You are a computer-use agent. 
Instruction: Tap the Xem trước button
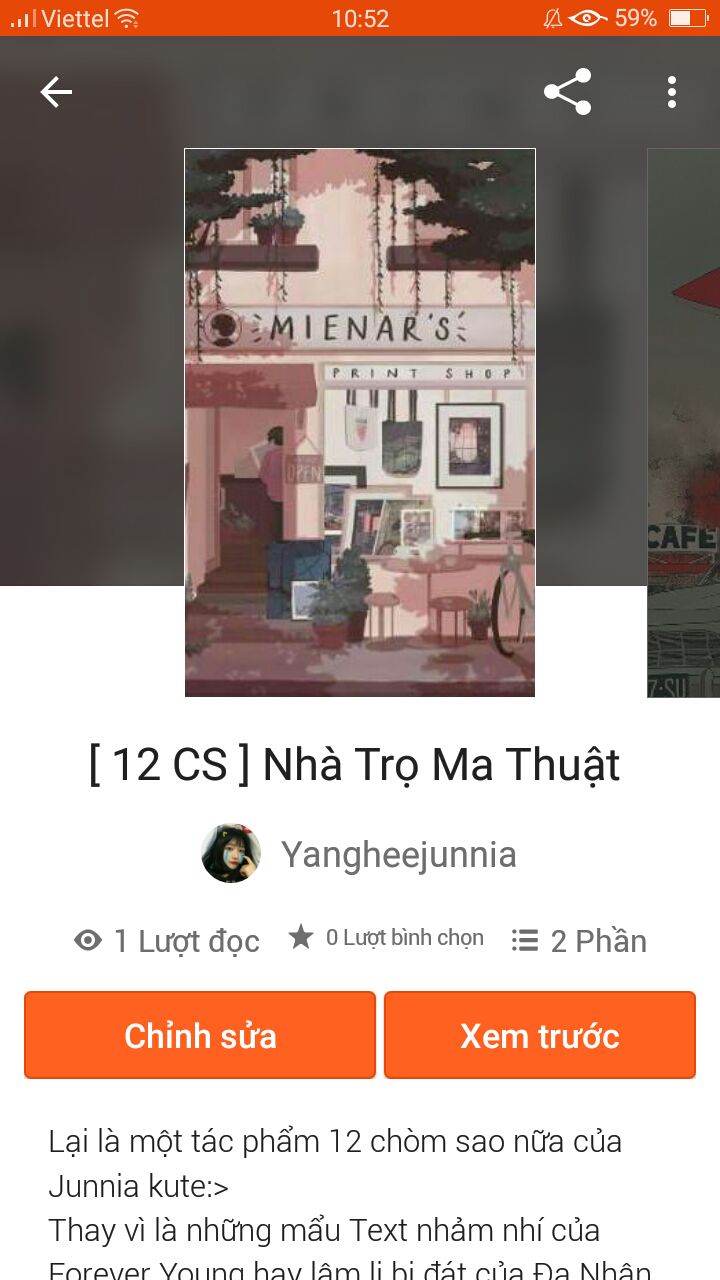(540, 1035)
